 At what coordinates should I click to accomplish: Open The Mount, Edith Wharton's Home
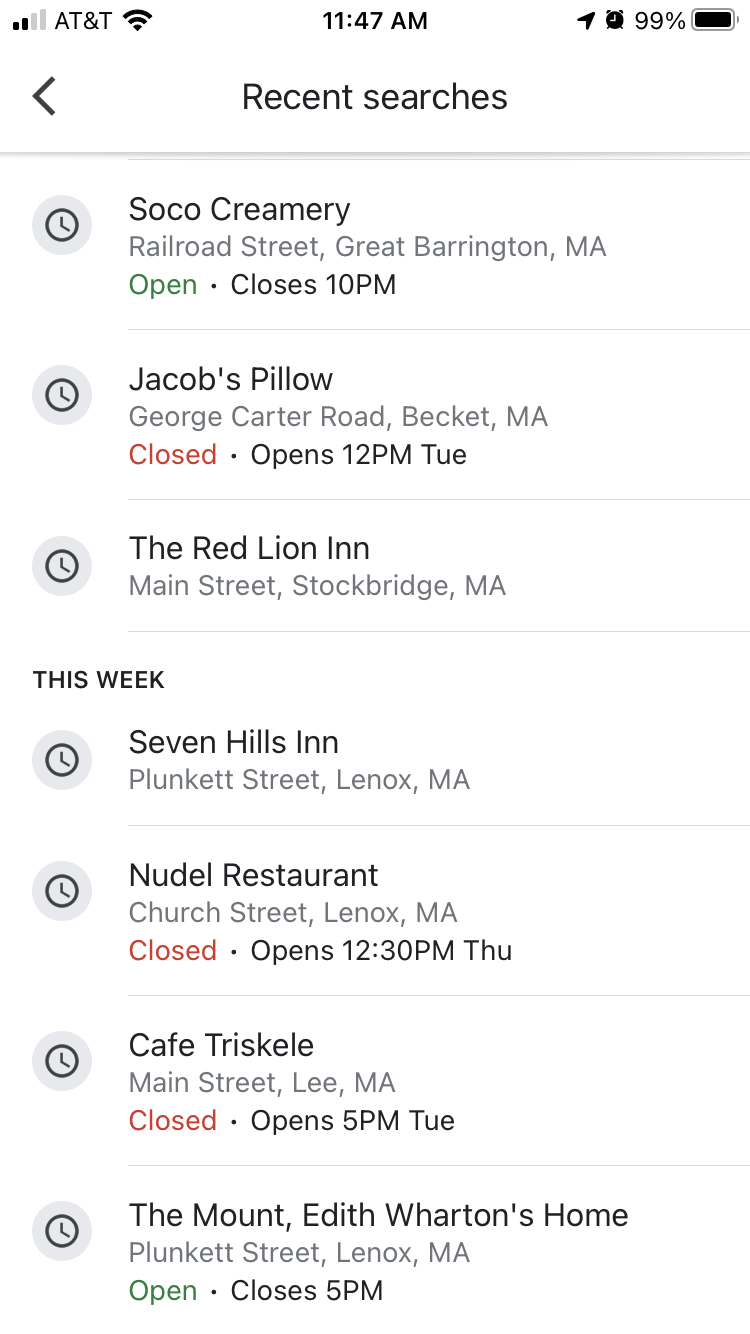pos(375,1250)
